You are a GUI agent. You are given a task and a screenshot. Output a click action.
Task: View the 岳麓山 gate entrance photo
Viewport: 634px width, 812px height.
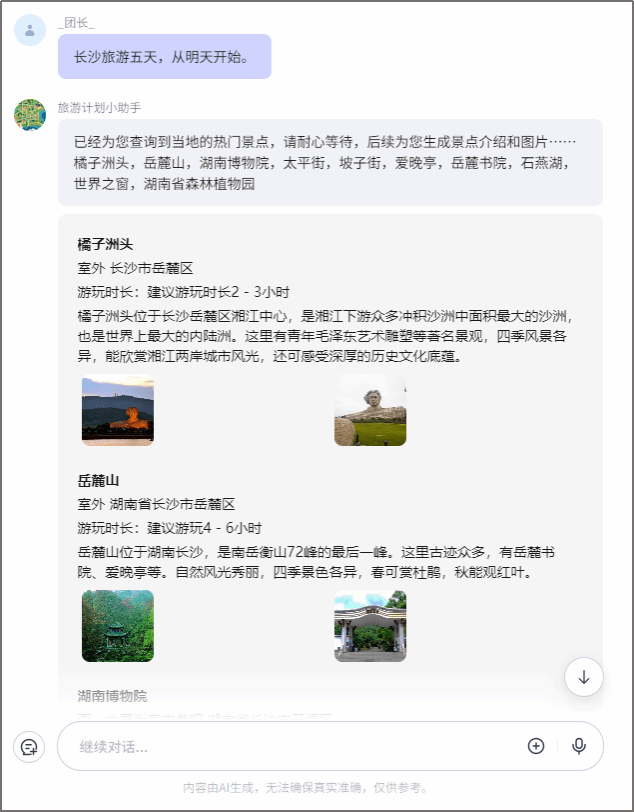coord(370,626)
